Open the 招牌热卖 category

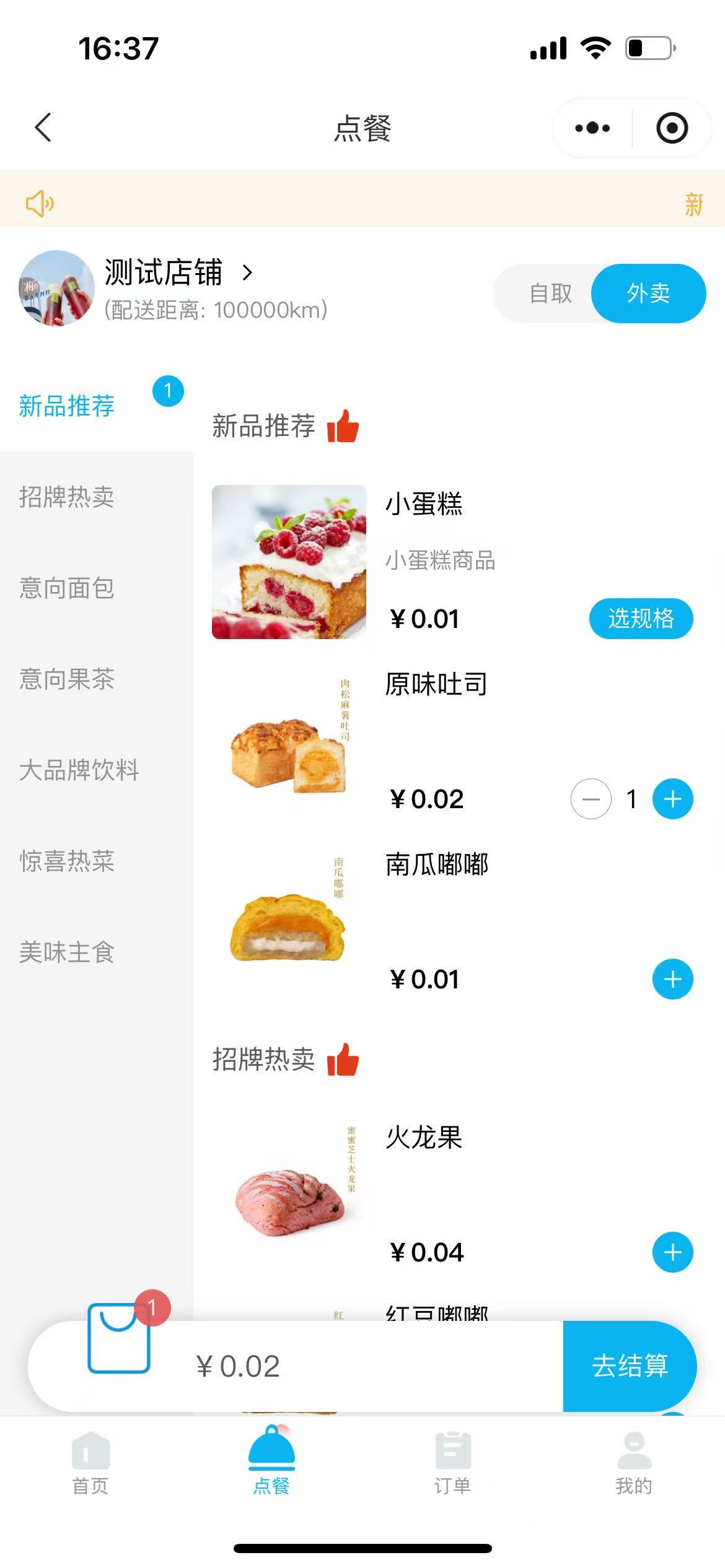(x=67, y=497)
